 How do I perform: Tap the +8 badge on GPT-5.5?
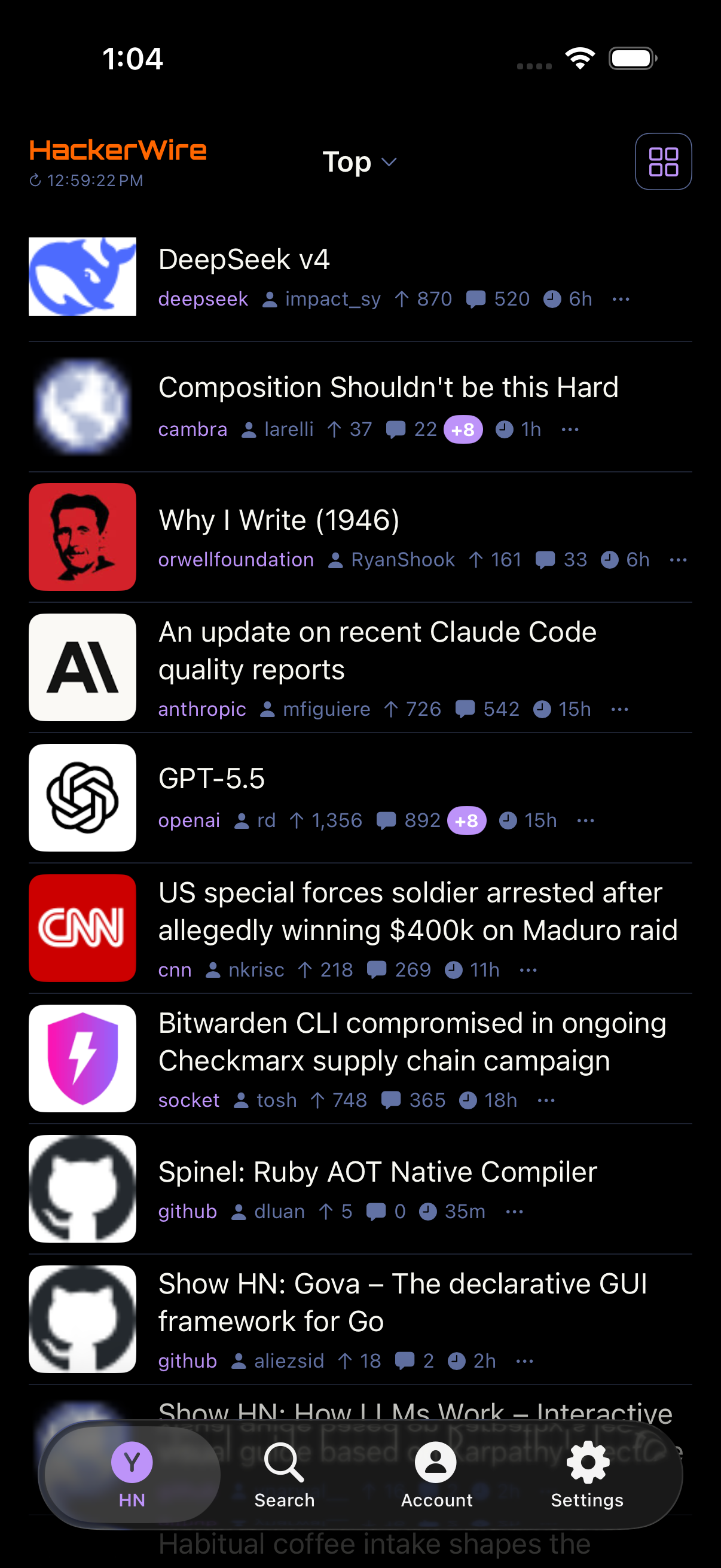pyautogui.click(x=466, y=820)
